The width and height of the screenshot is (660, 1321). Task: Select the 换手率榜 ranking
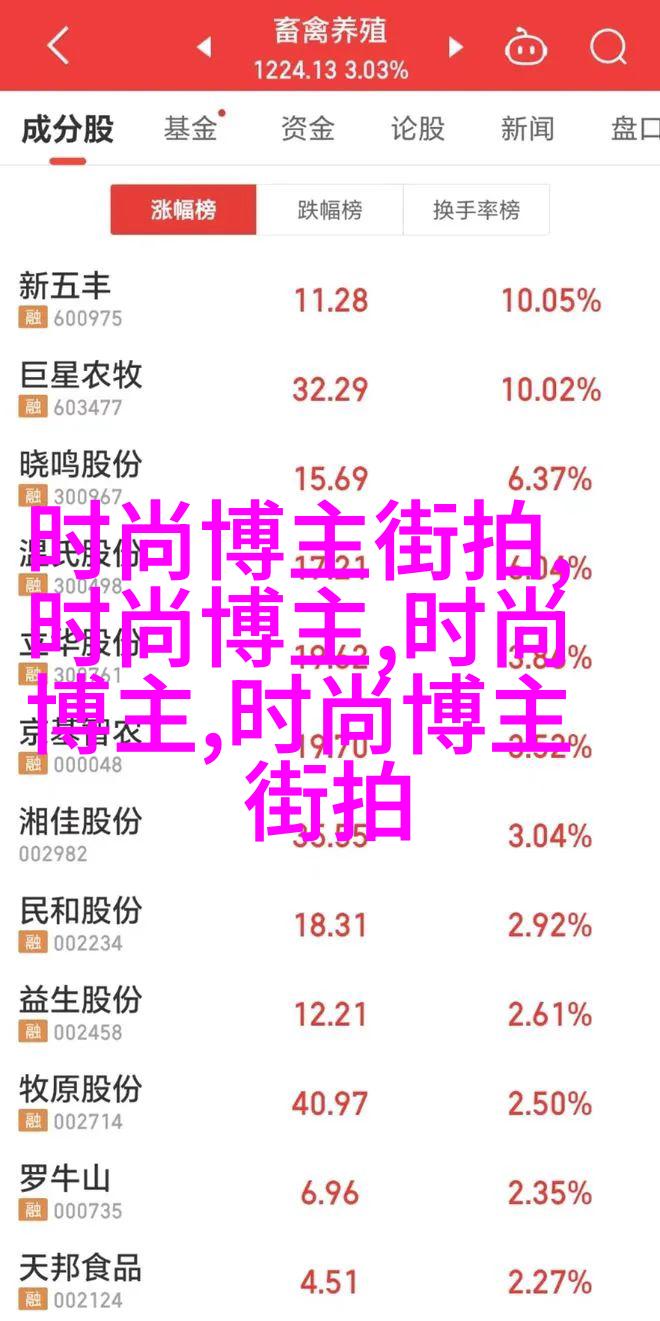click(x=476, y=210)
